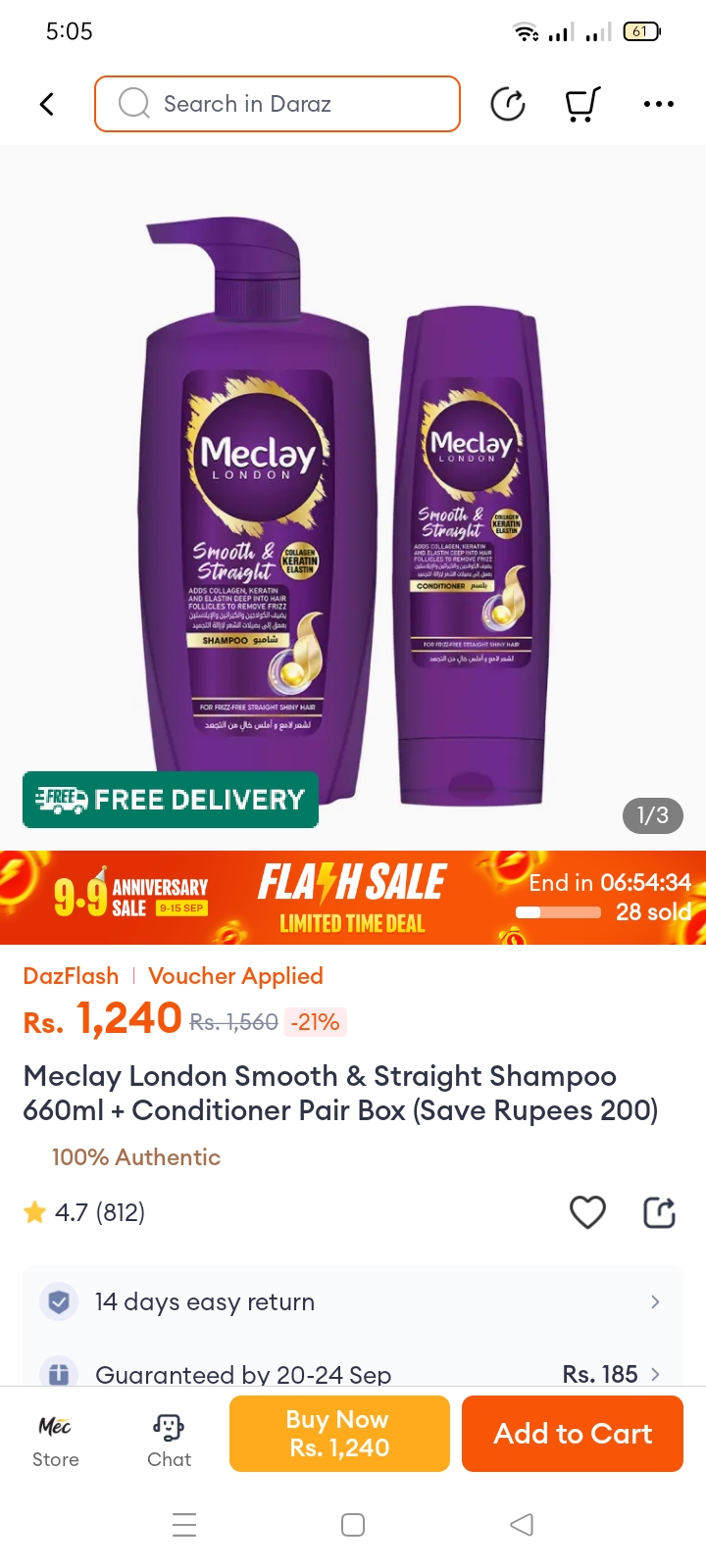Open recent apps from navigation bar
The image size is (706, 1568).
tap(184, 1525)
